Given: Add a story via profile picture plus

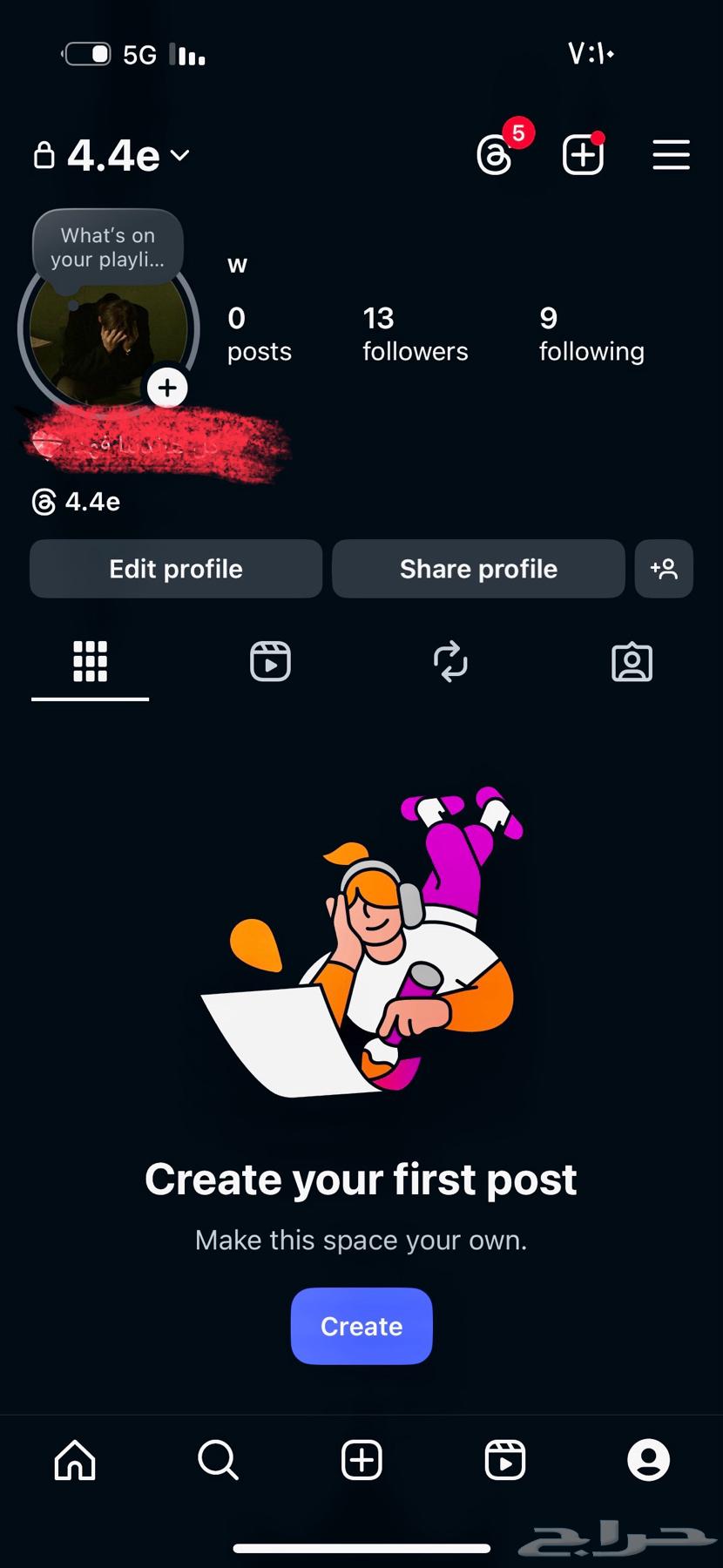Looking at the screenshot, I should coord(167,388).
